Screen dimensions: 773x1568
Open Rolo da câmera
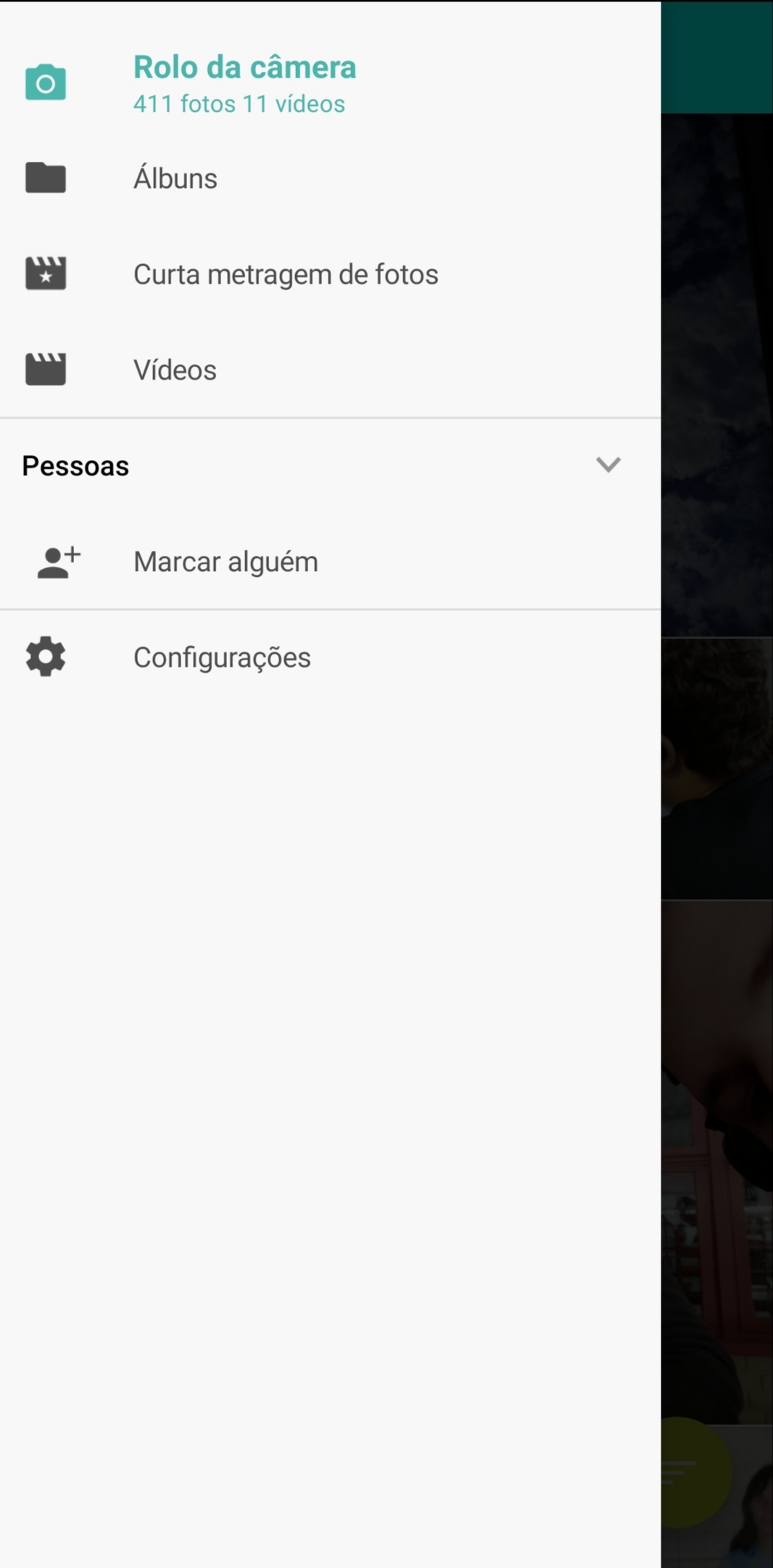click(x=244, y=83)
